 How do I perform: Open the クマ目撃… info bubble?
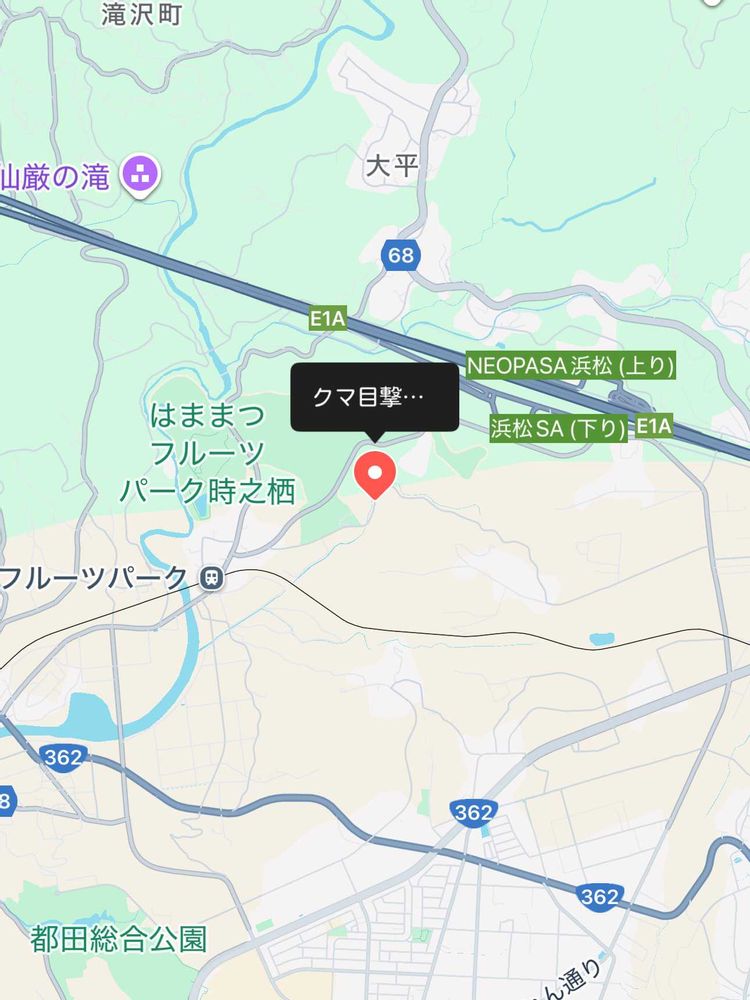(375, 398)
